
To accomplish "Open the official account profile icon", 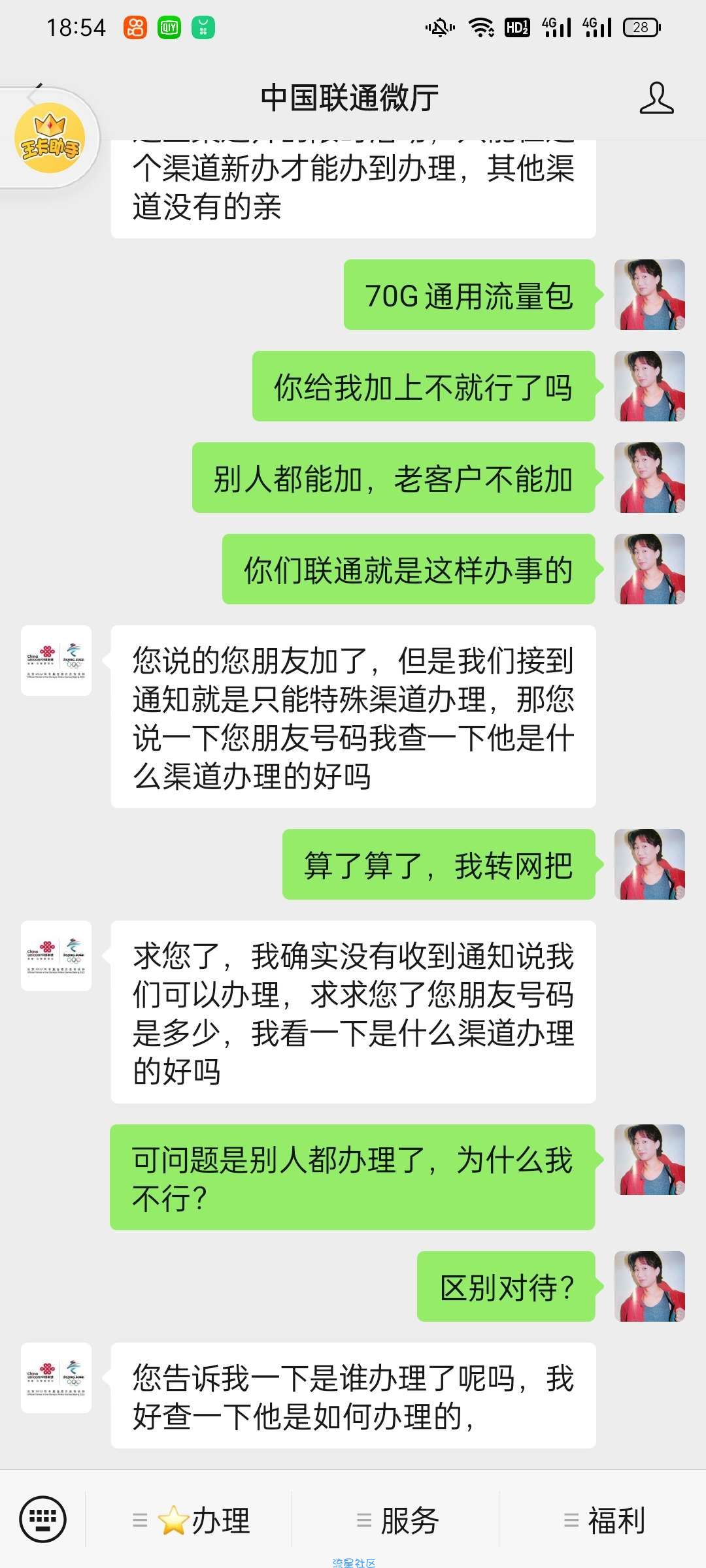I will (x=656, y=99).
